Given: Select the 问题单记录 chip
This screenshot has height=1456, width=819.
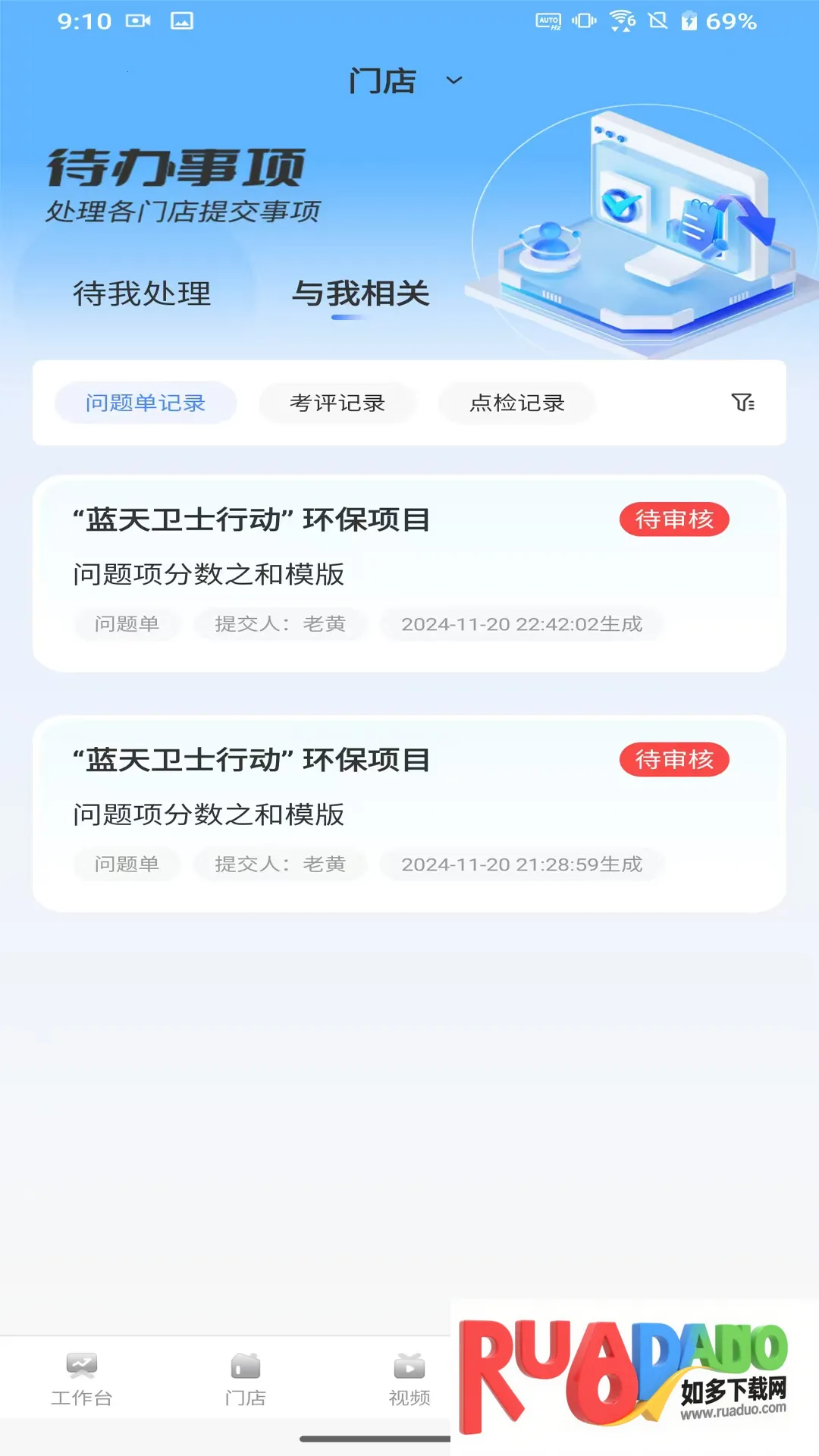Looking at the screenshot, I should 146,403.
